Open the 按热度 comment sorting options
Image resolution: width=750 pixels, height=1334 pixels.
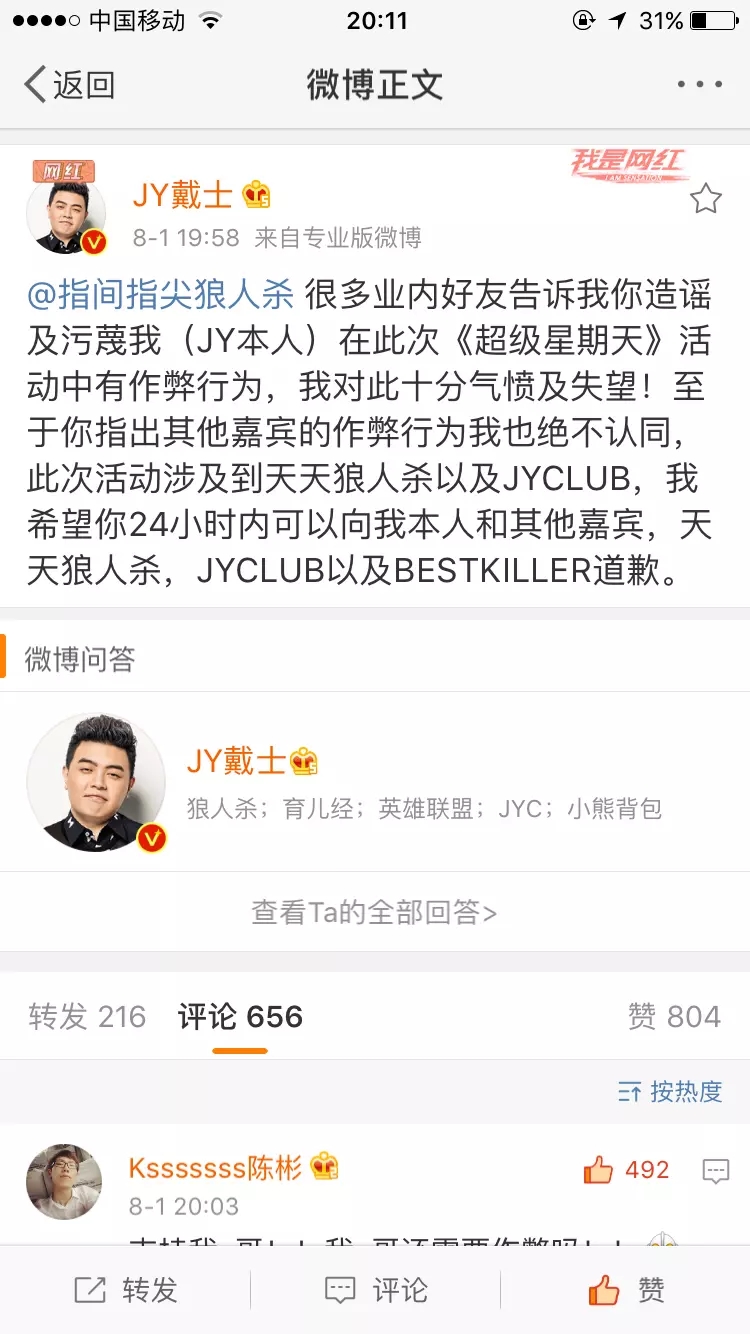click(668, 1093)
